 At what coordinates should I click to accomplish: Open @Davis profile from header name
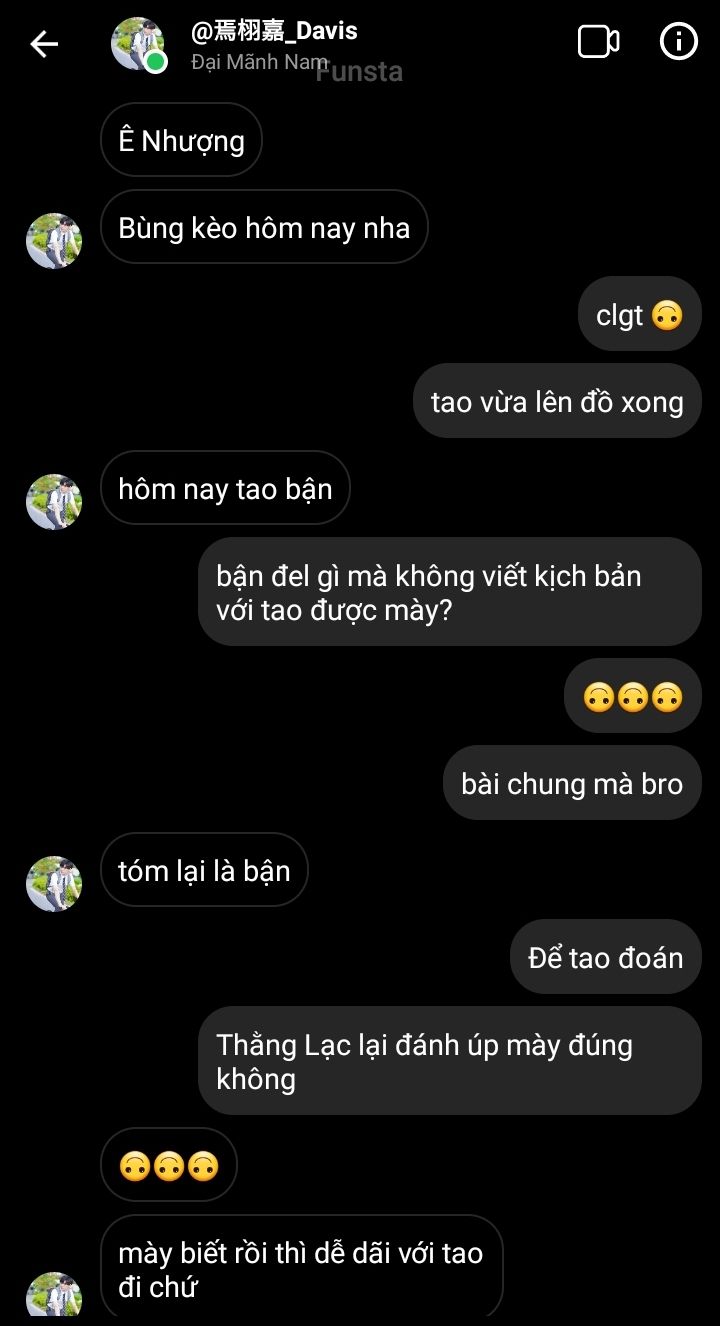click(274, 32)
